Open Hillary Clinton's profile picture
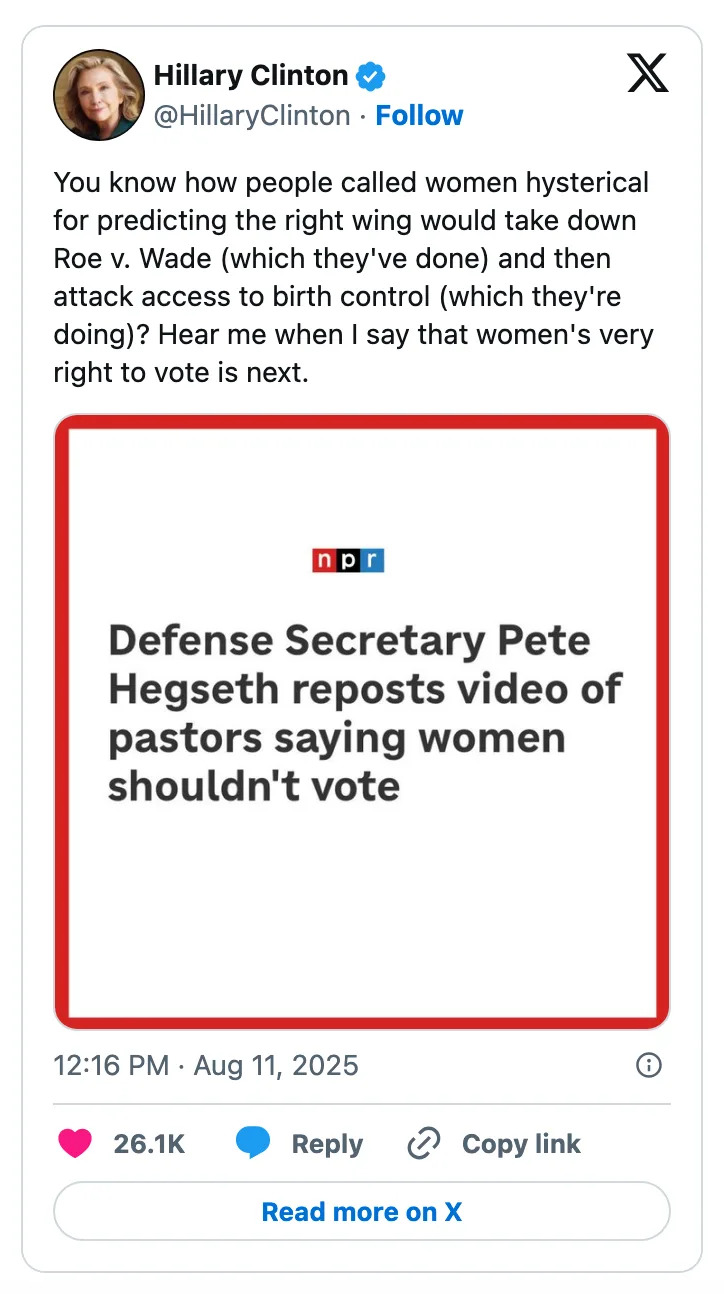The image size is (724, 1294). pos(98,95)
